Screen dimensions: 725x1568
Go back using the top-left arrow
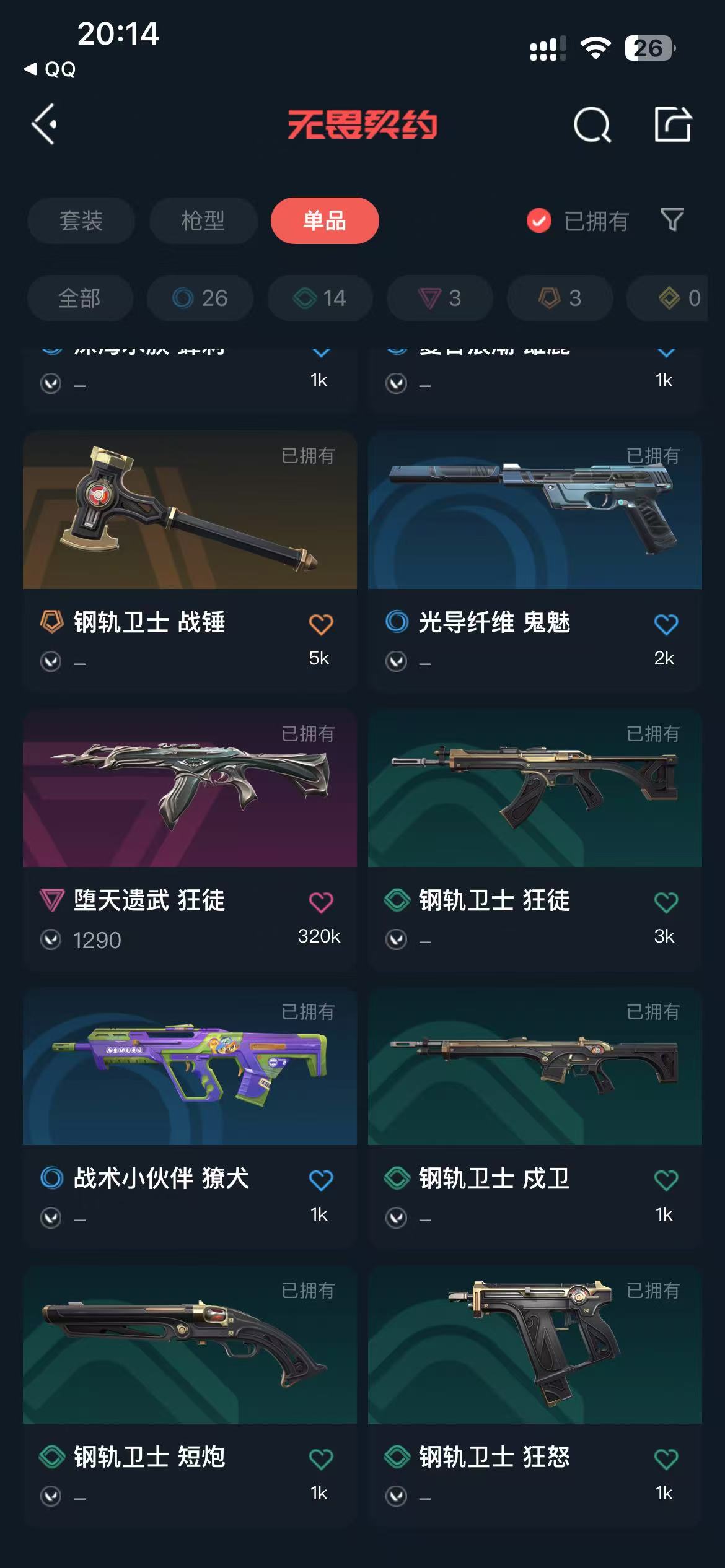(x=44, y=124)
